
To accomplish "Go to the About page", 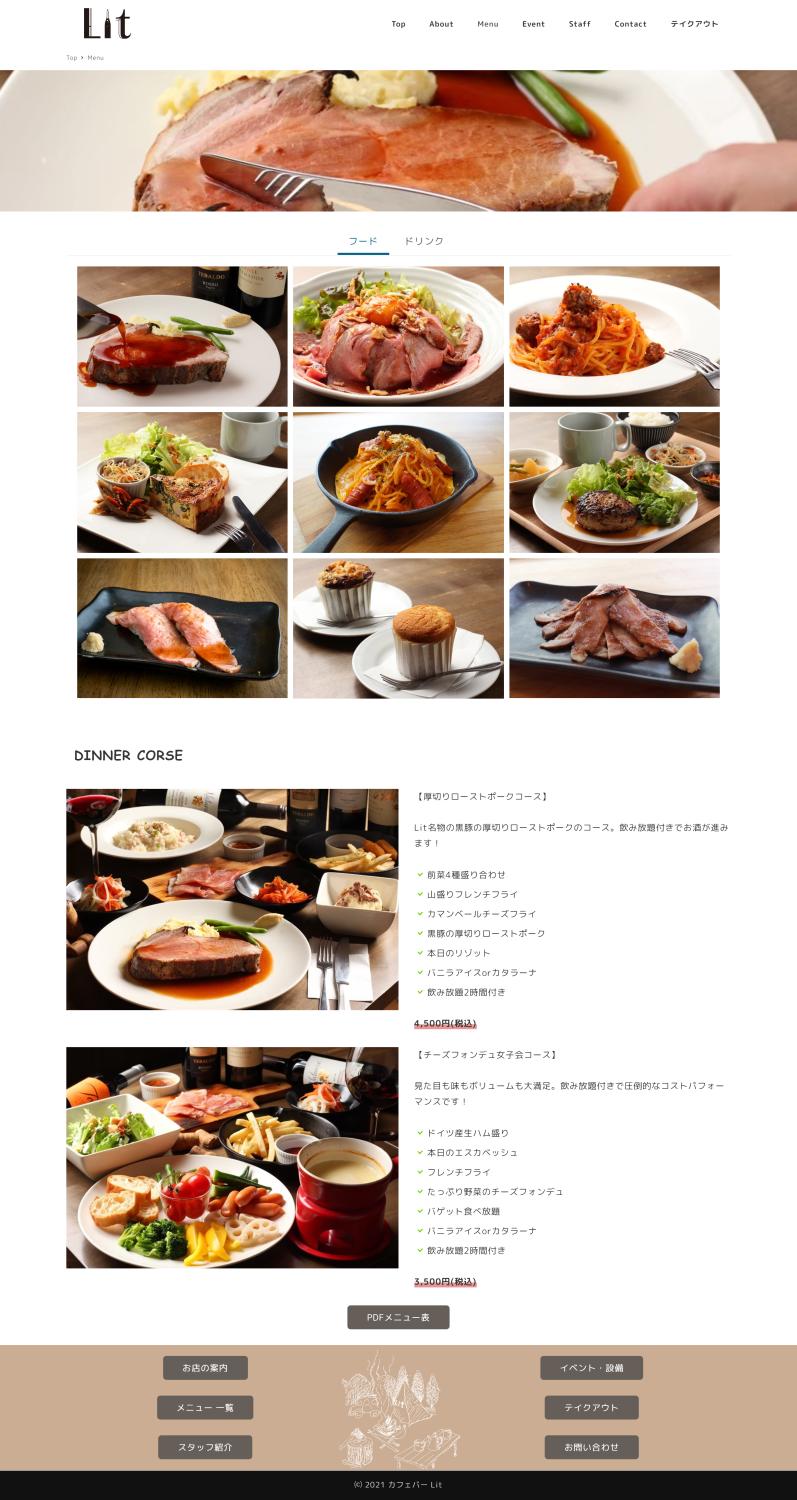I will (441, 24).
